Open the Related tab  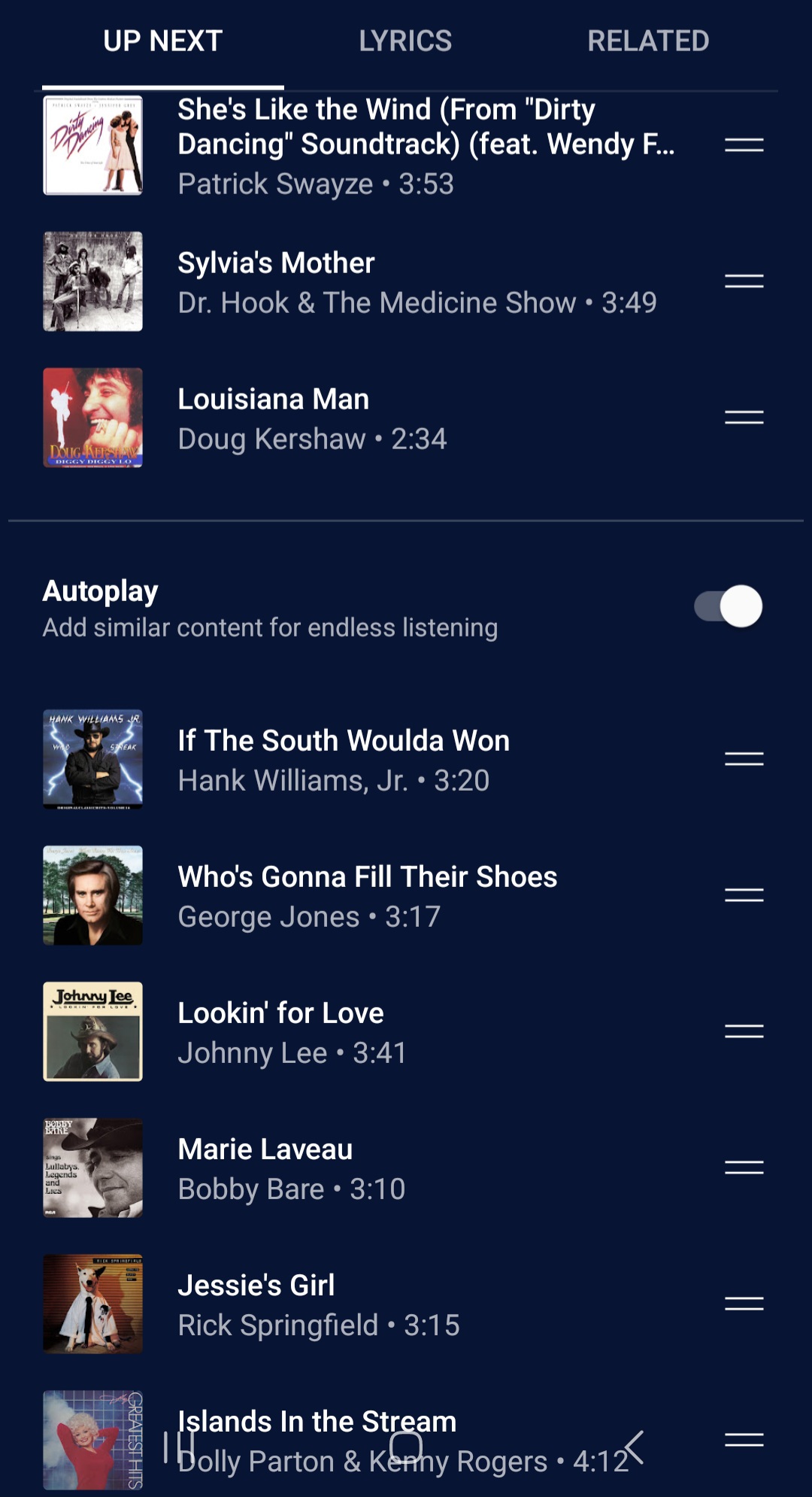648,41
